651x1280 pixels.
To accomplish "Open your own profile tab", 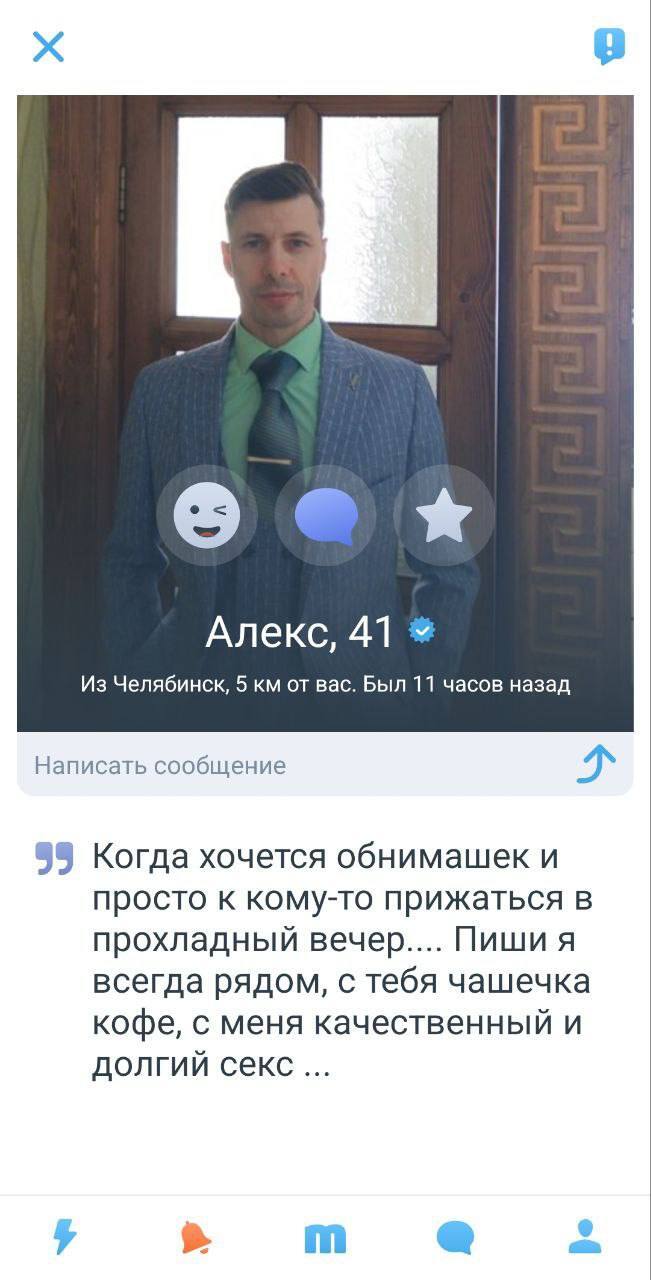I will coord(585,1237).
